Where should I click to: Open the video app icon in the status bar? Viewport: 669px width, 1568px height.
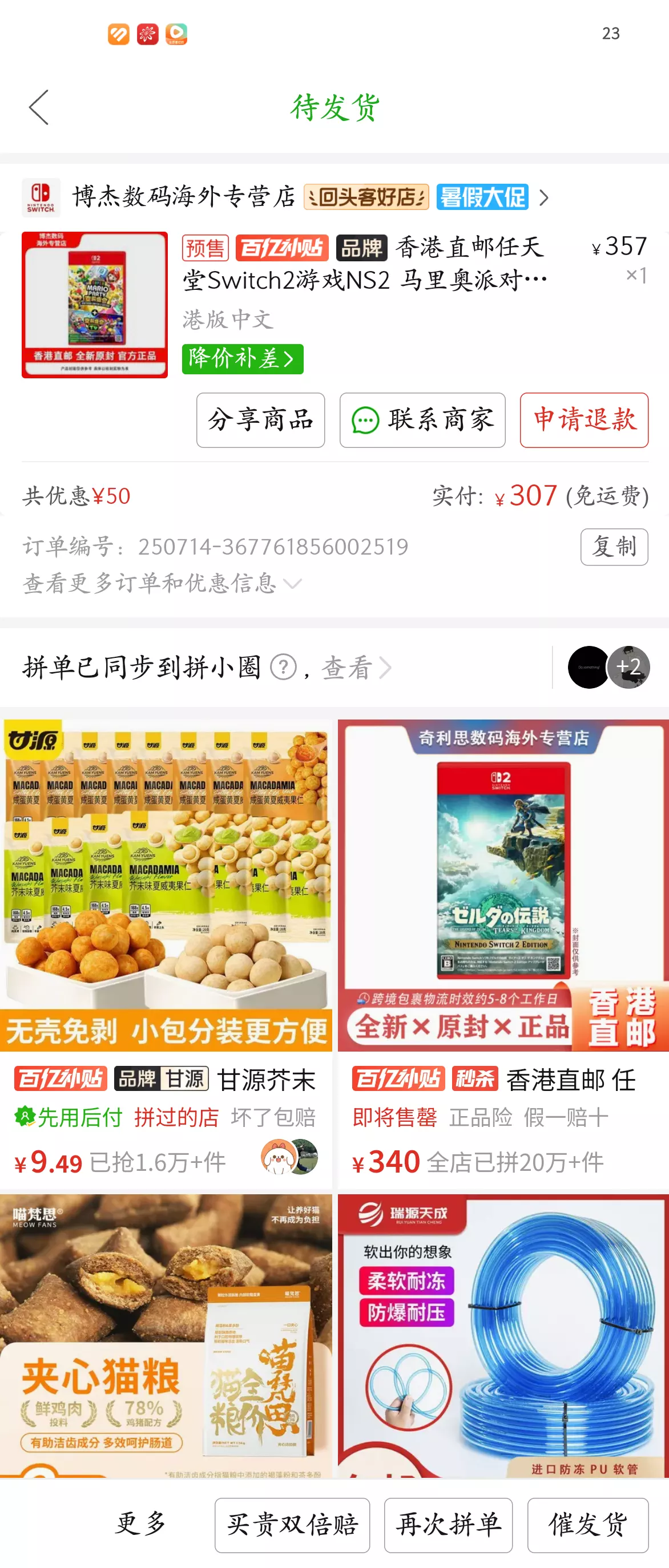[x=176, y=35]
